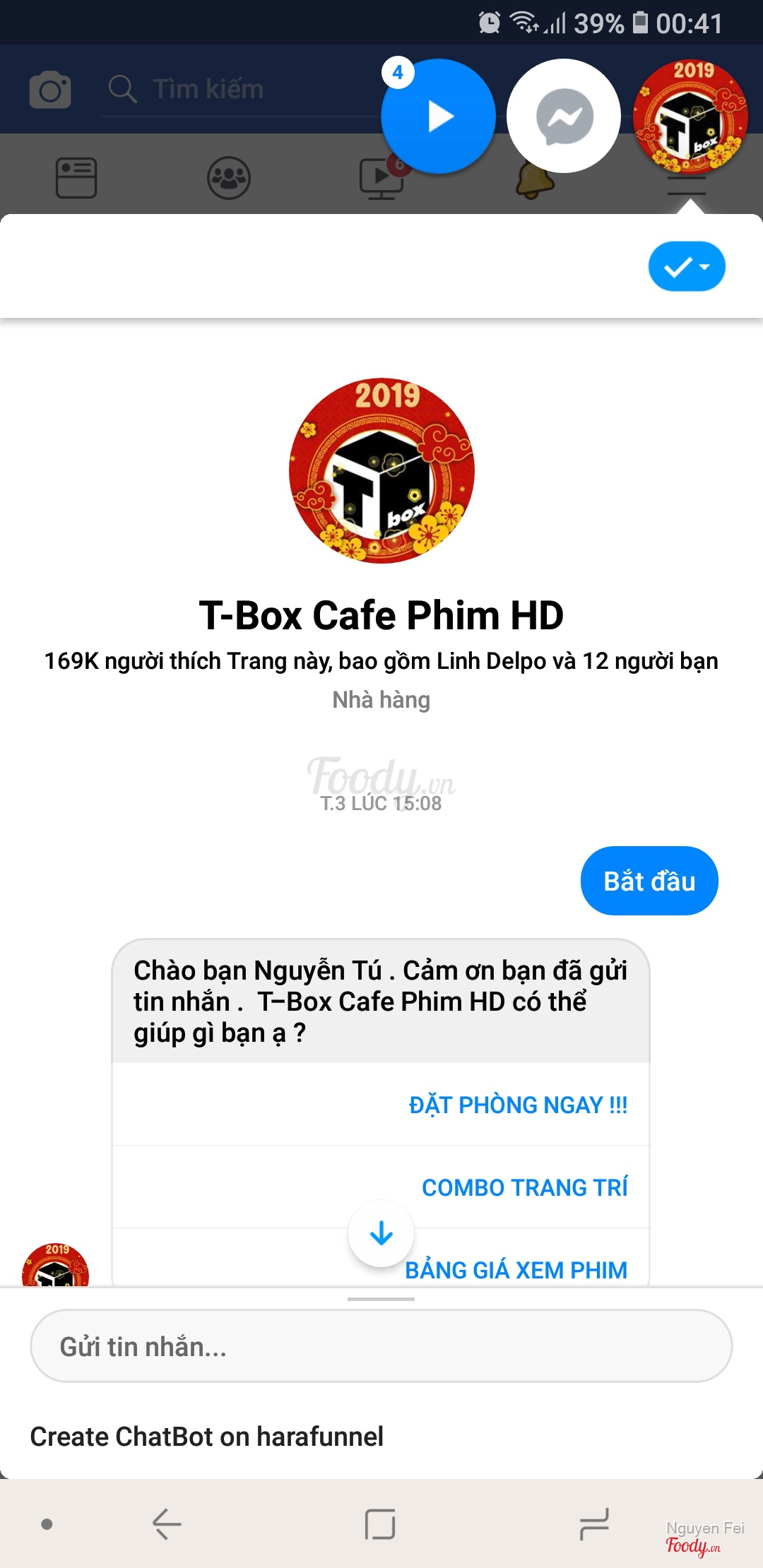Open the blue checkmark dropdown
This screenshot has height=1568, width=763.
[x=687, y=267]
